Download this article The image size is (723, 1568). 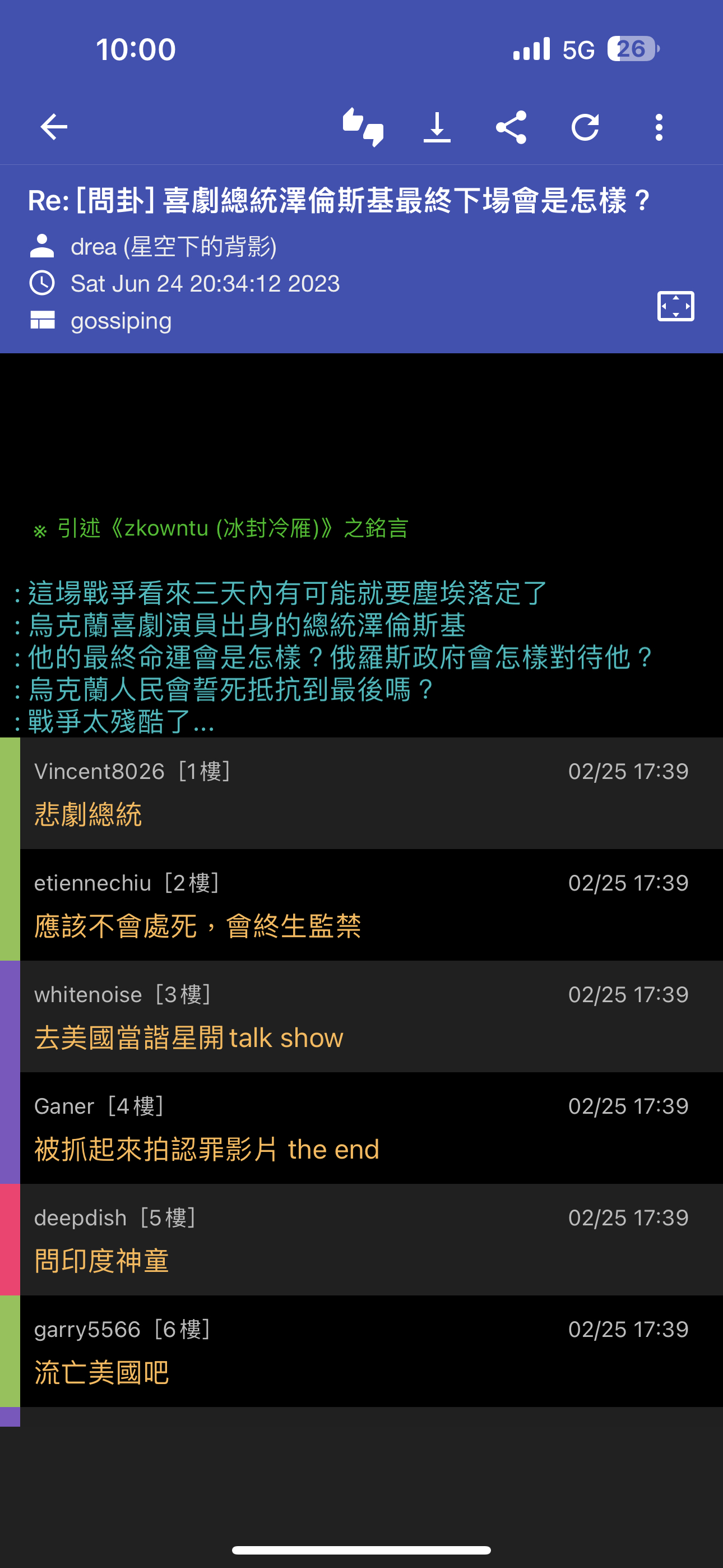click(x=437, y=127)
